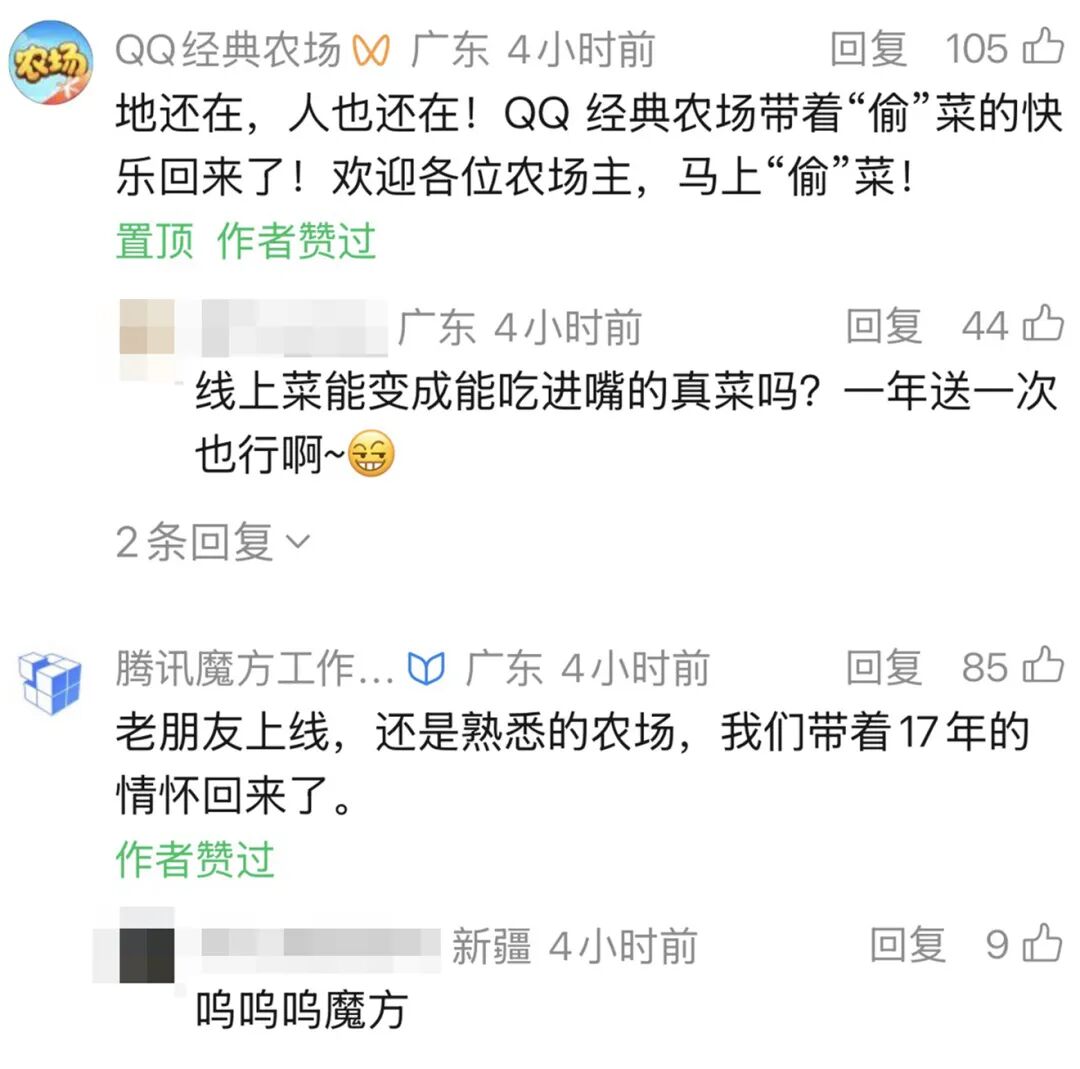Screen dimensions: 1080x1069
Task: Like the 呜呜呜魔方 comment
Action: pyautogui.click(x=1042, y=943)
